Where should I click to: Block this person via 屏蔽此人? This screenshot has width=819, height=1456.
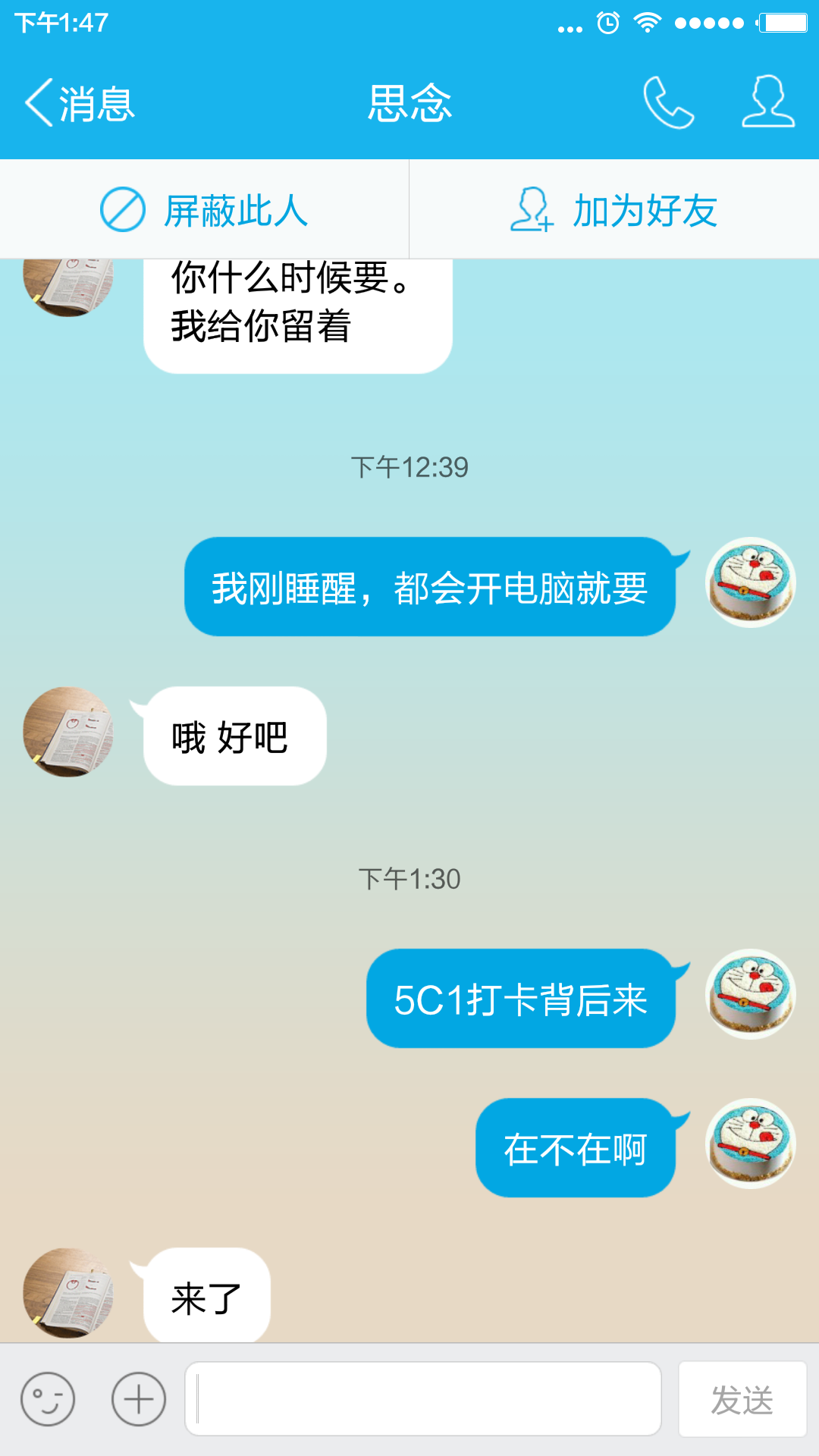[x=205, y=210]
